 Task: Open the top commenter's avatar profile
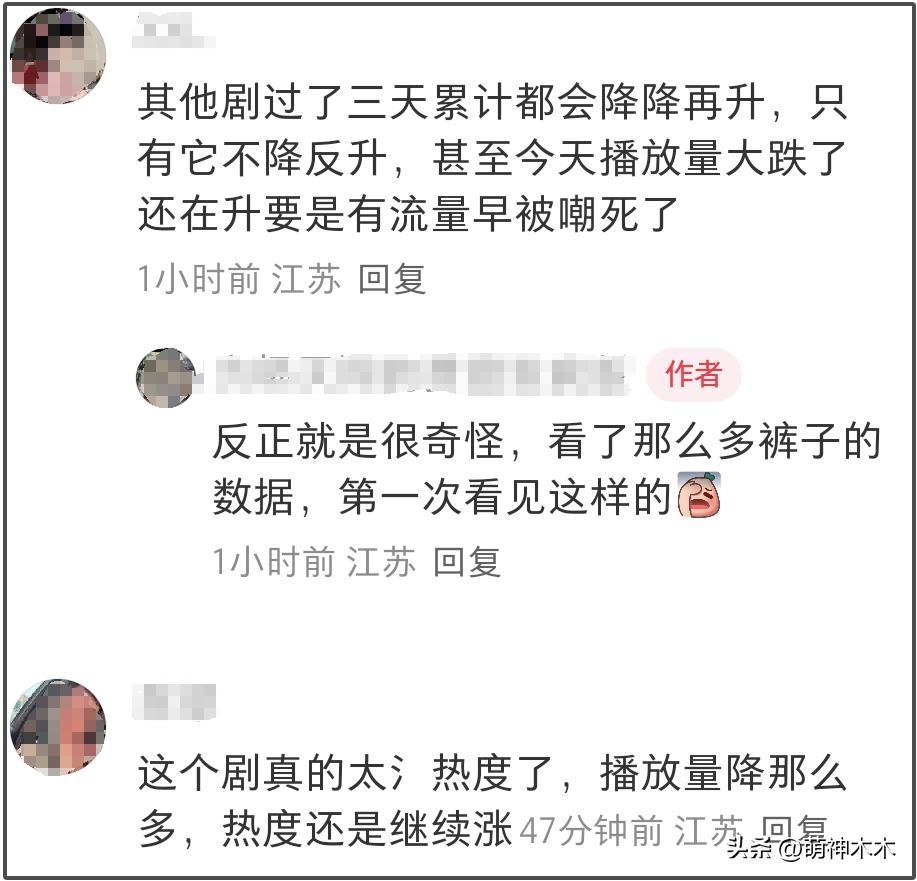(58, 52)
